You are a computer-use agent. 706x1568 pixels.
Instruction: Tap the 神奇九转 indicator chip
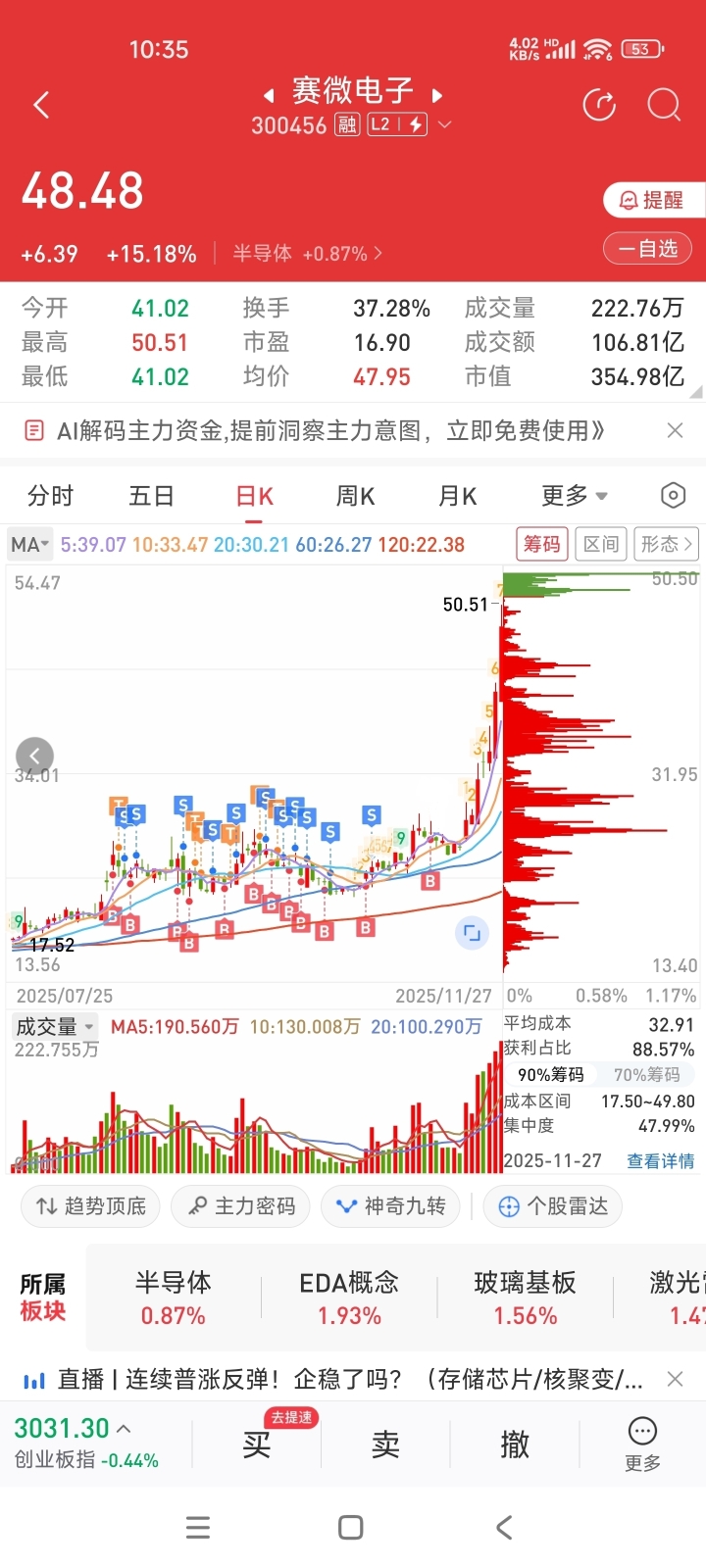tap(390, 1206)
